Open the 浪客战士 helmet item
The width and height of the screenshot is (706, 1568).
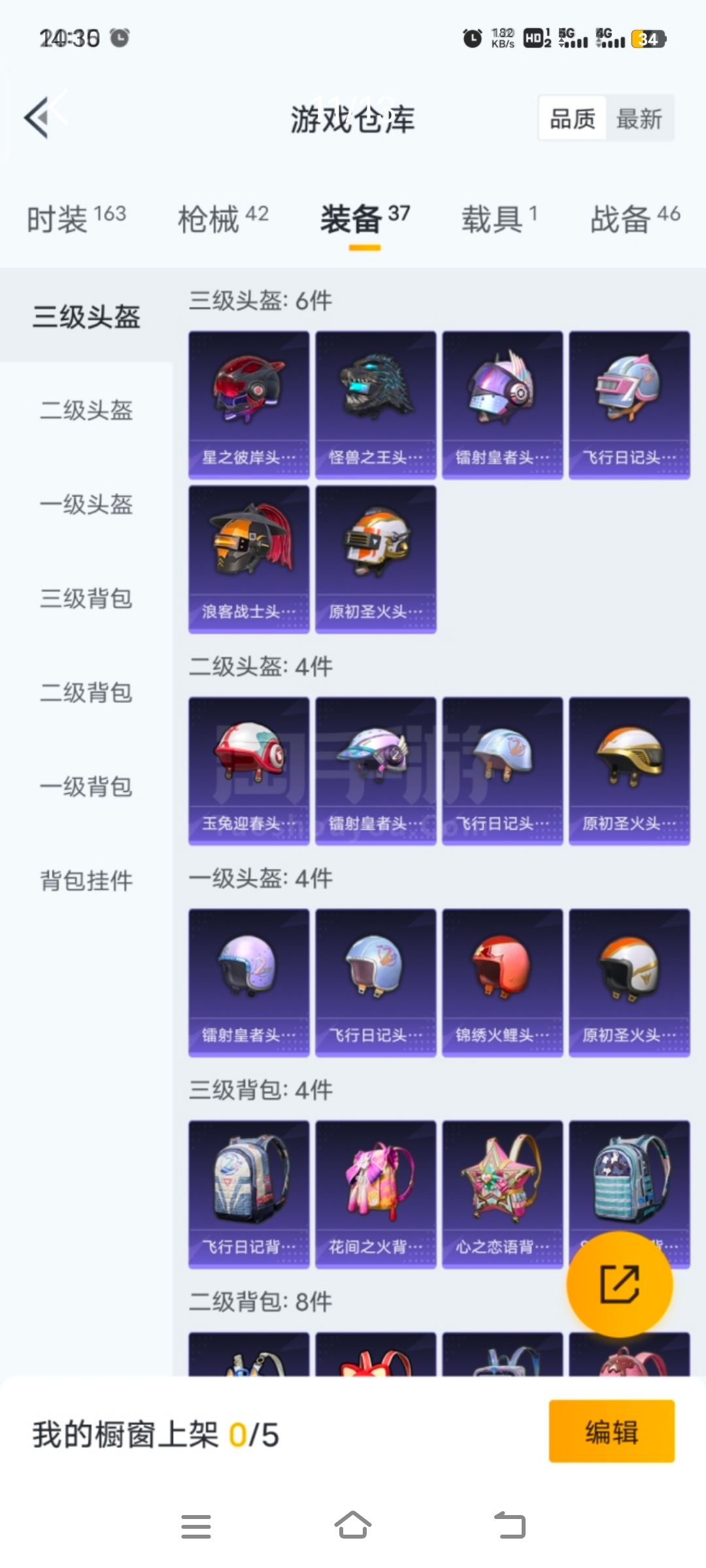pos(249,559)
